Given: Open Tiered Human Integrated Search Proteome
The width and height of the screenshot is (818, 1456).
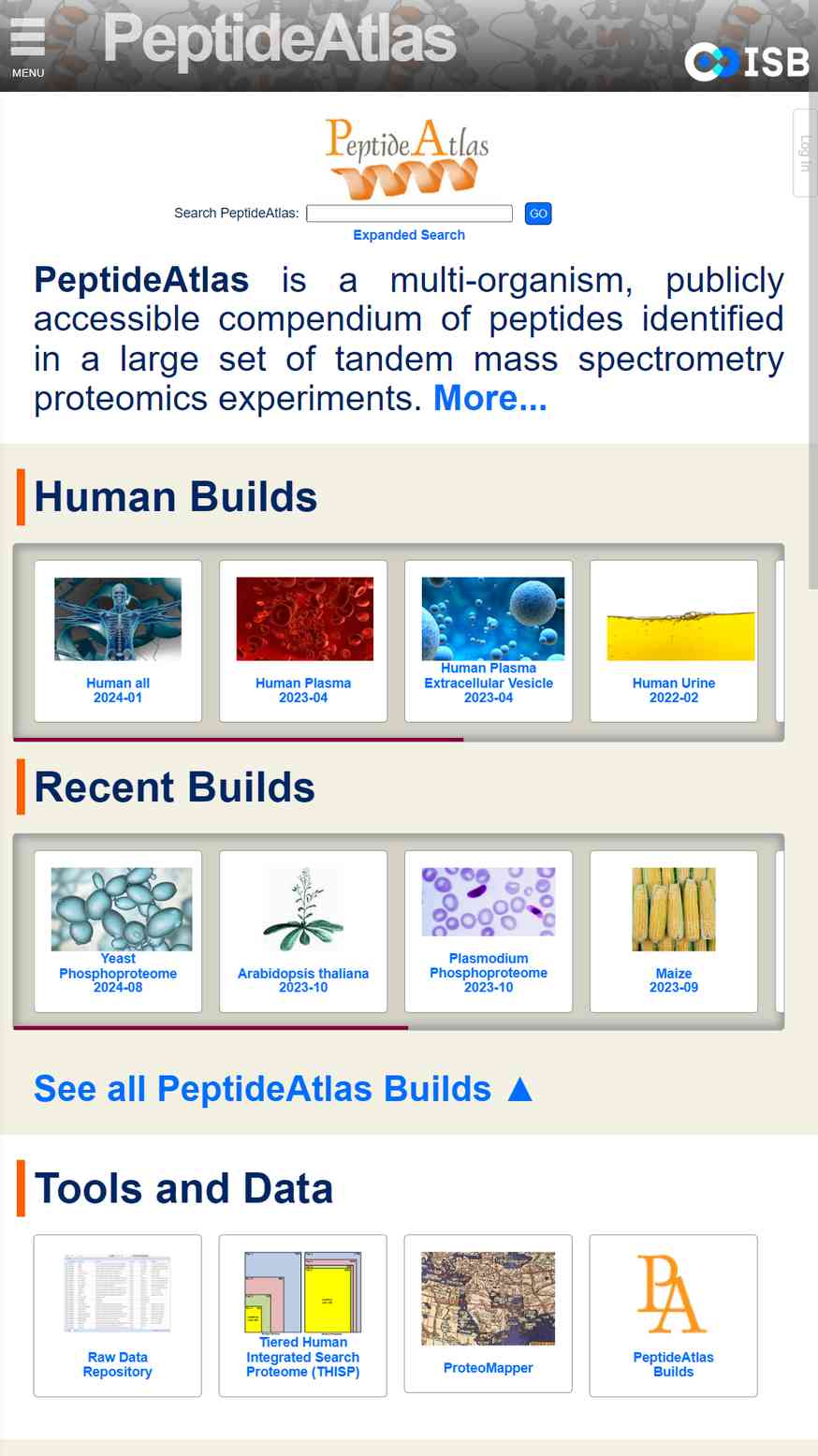Looking at the screenshot, I should coord(303,1316).
